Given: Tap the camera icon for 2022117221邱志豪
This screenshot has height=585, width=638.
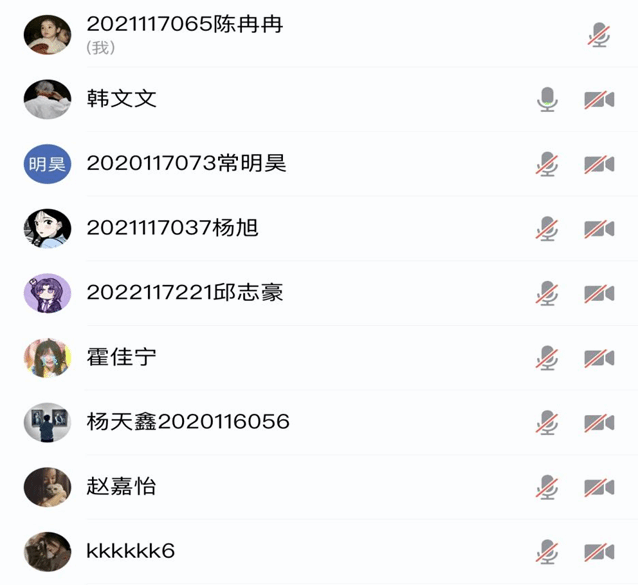Looking at the screenshot, I should pos(598,294).
